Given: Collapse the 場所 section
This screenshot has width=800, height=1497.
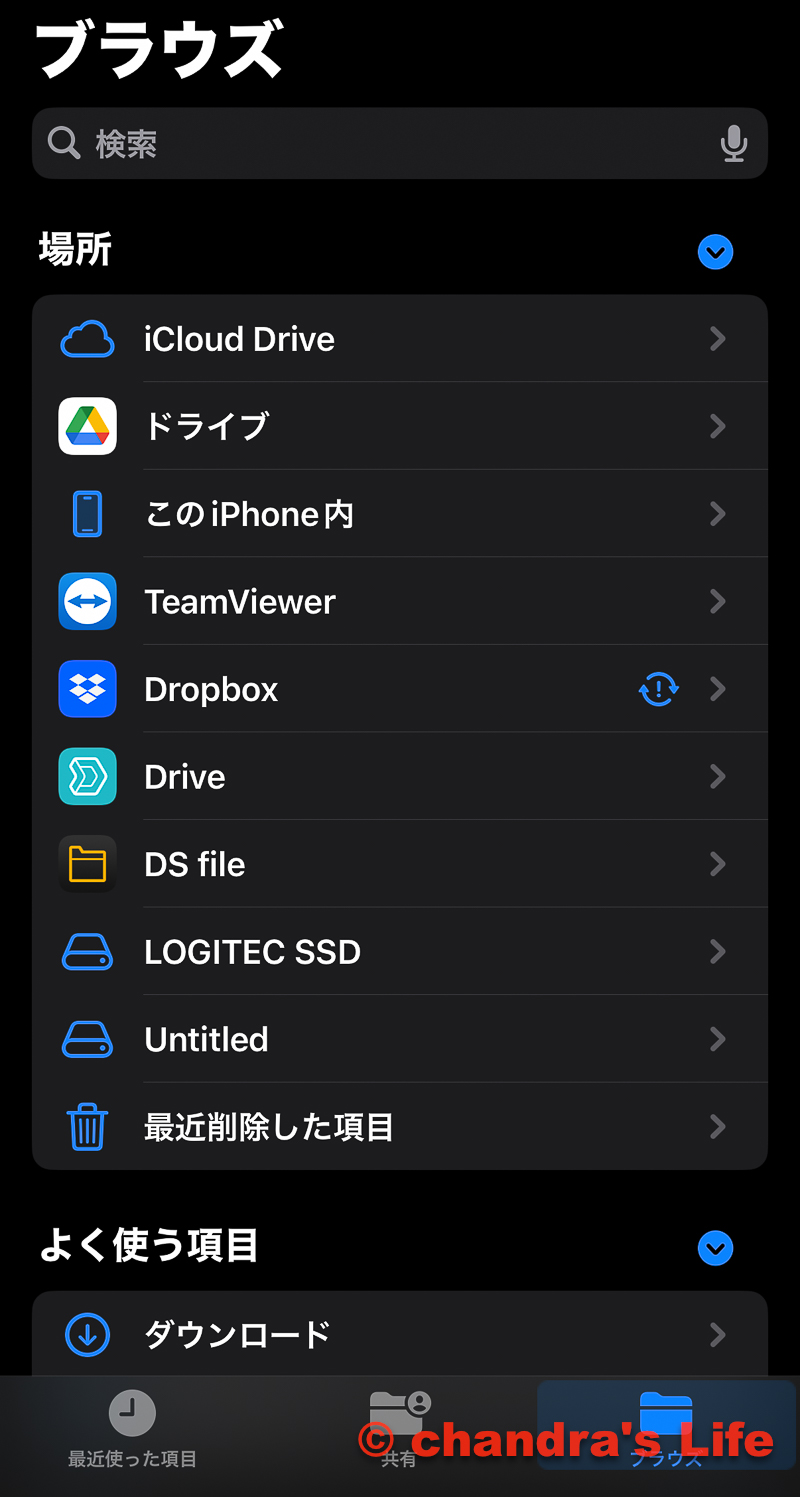Looking at the screenshot, I should click(x=715, y=252).
